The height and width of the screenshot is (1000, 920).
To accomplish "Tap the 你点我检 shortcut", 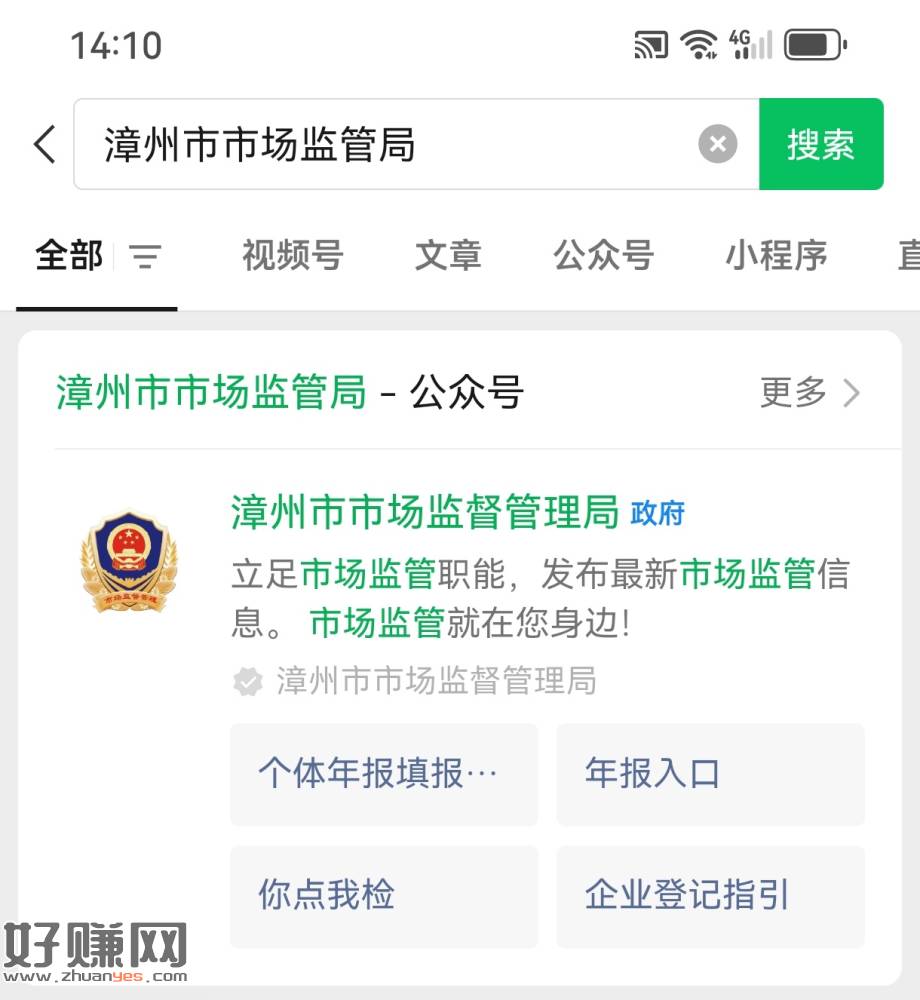I will [x=384, y=896].
